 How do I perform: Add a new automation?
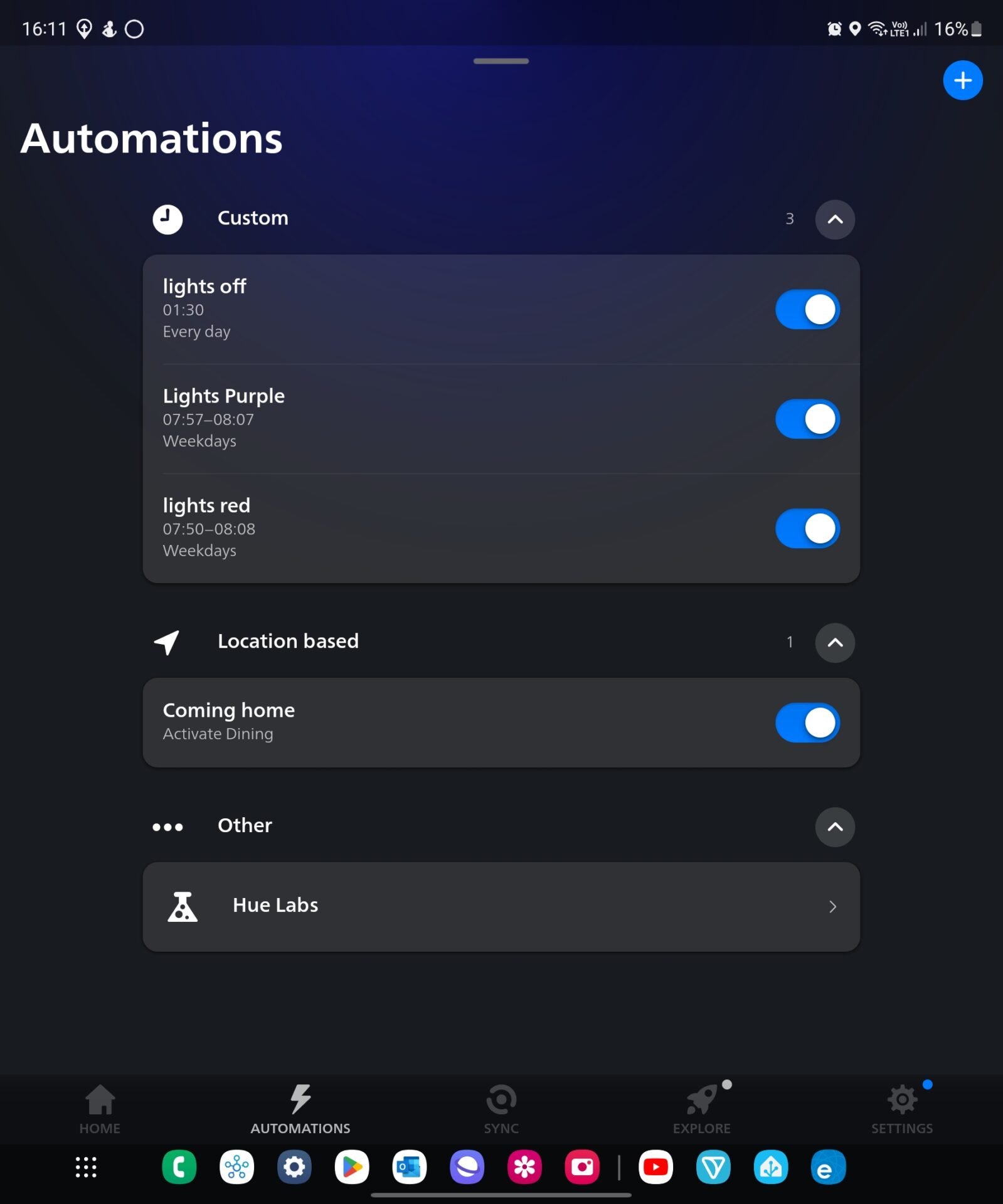pos(962,80)
